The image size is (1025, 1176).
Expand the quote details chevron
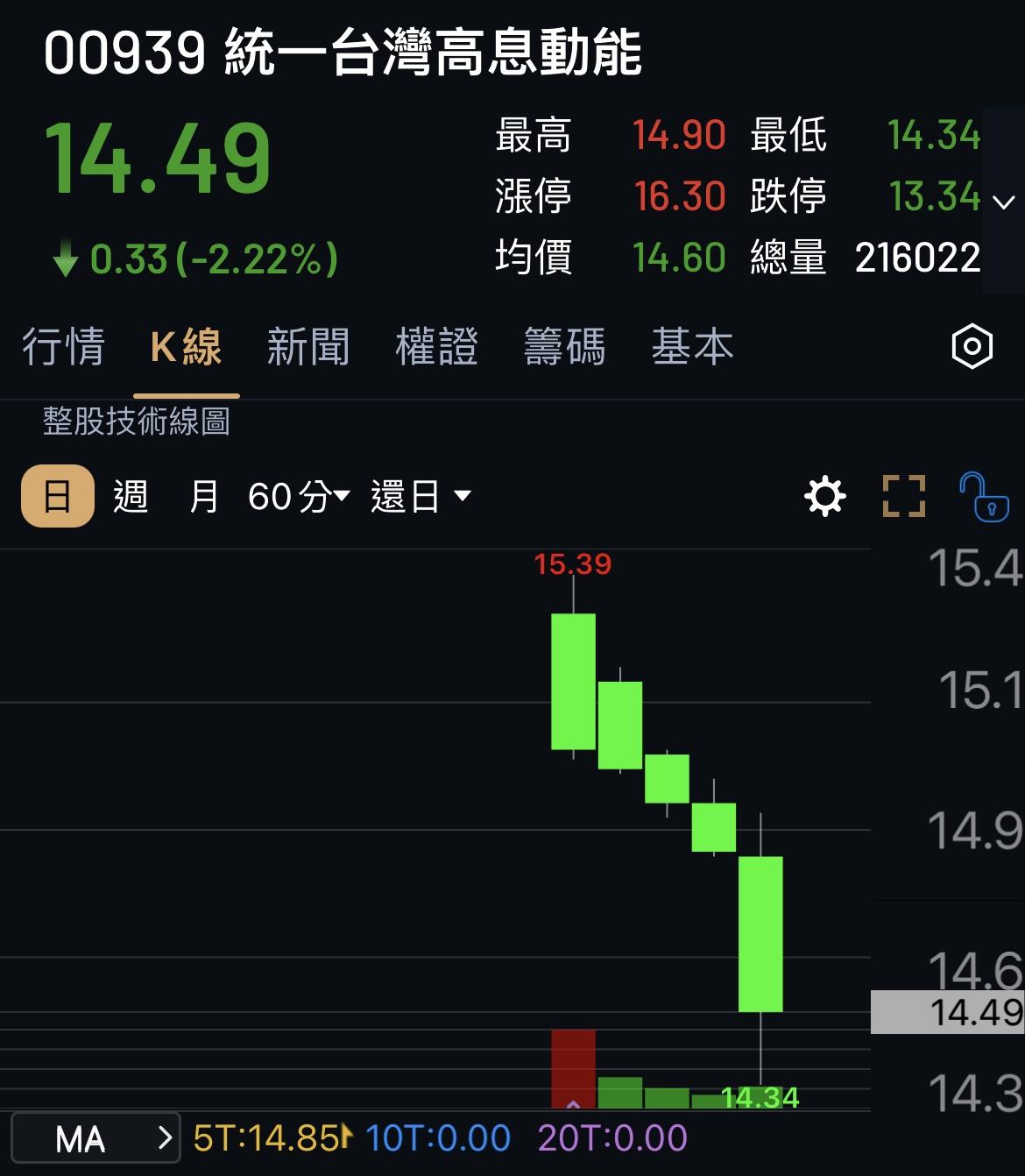1004,202
